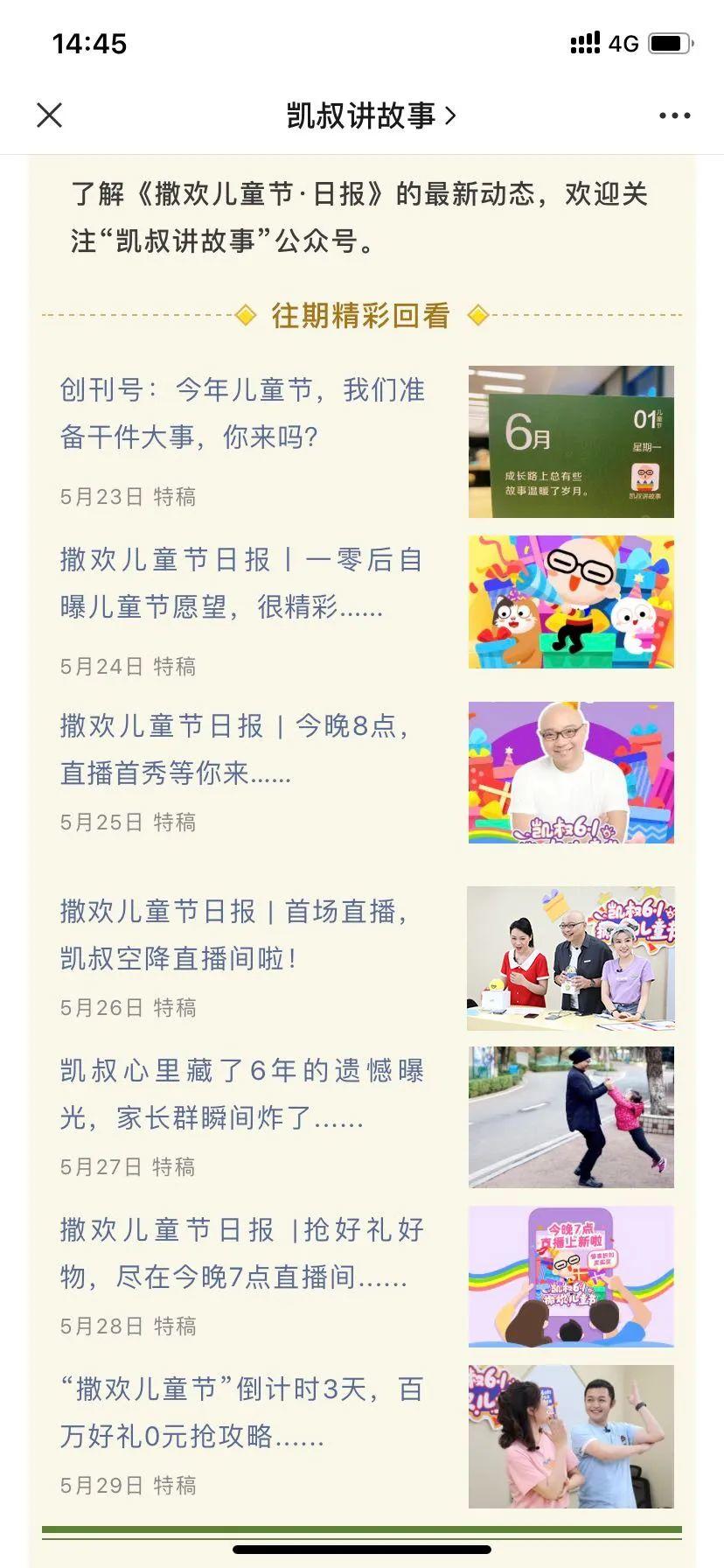The height and width of the screenshot is (1568, 724).
Task: Close the article with the X icon
Action: [x=50, y=114]
